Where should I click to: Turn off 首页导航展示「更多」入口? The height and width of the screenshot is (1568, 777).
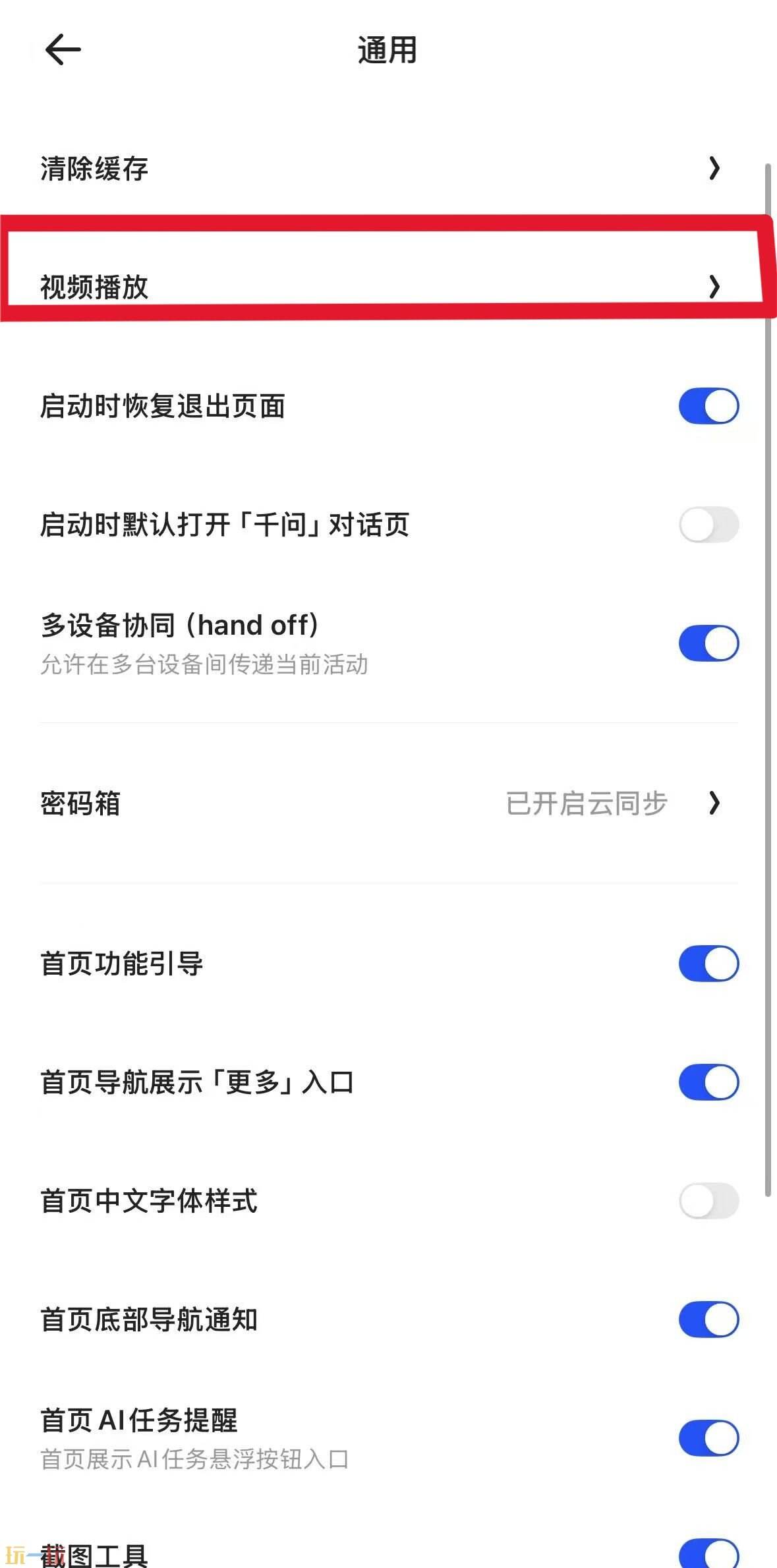click(707, 1082)
